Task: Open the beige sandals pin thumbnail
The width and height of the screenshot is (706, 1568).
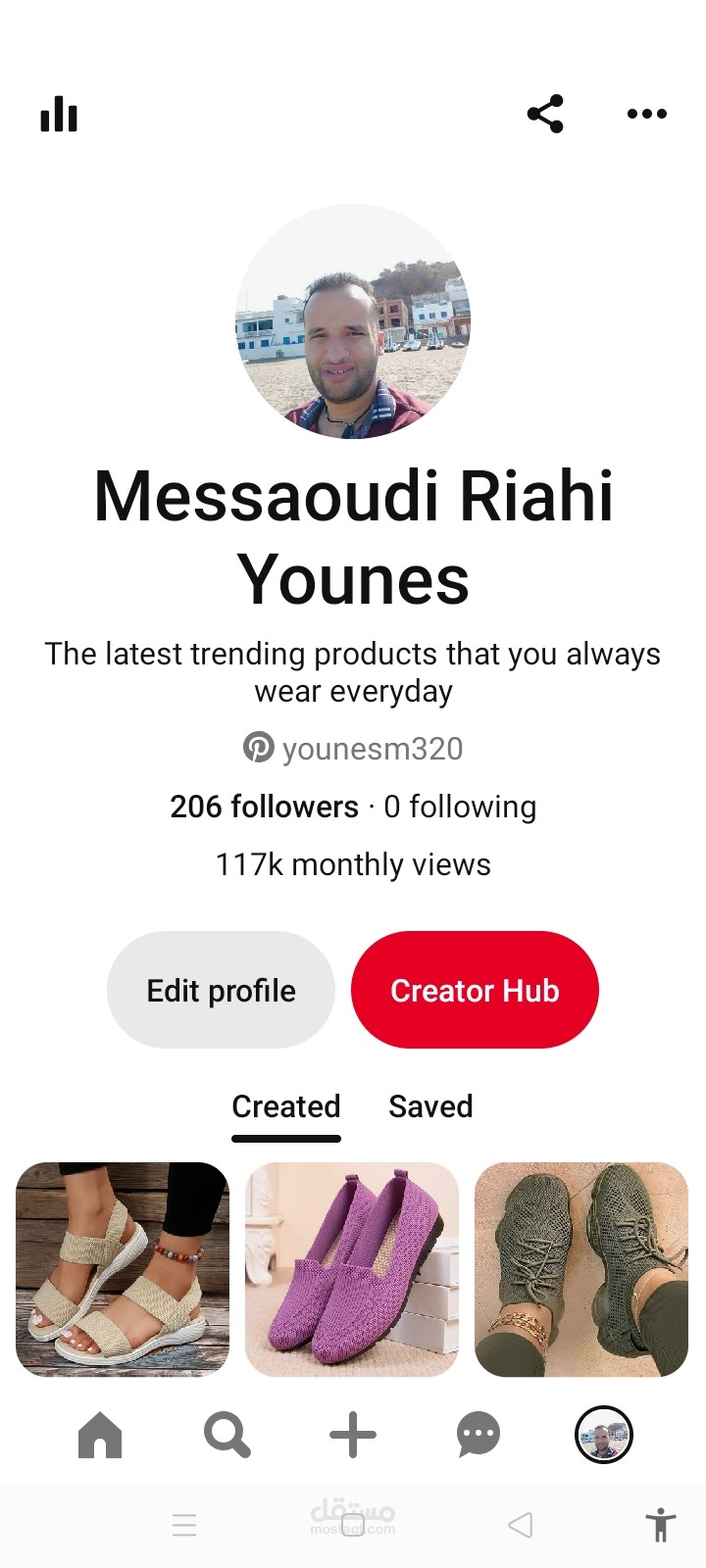Action: click(122, 1269)
